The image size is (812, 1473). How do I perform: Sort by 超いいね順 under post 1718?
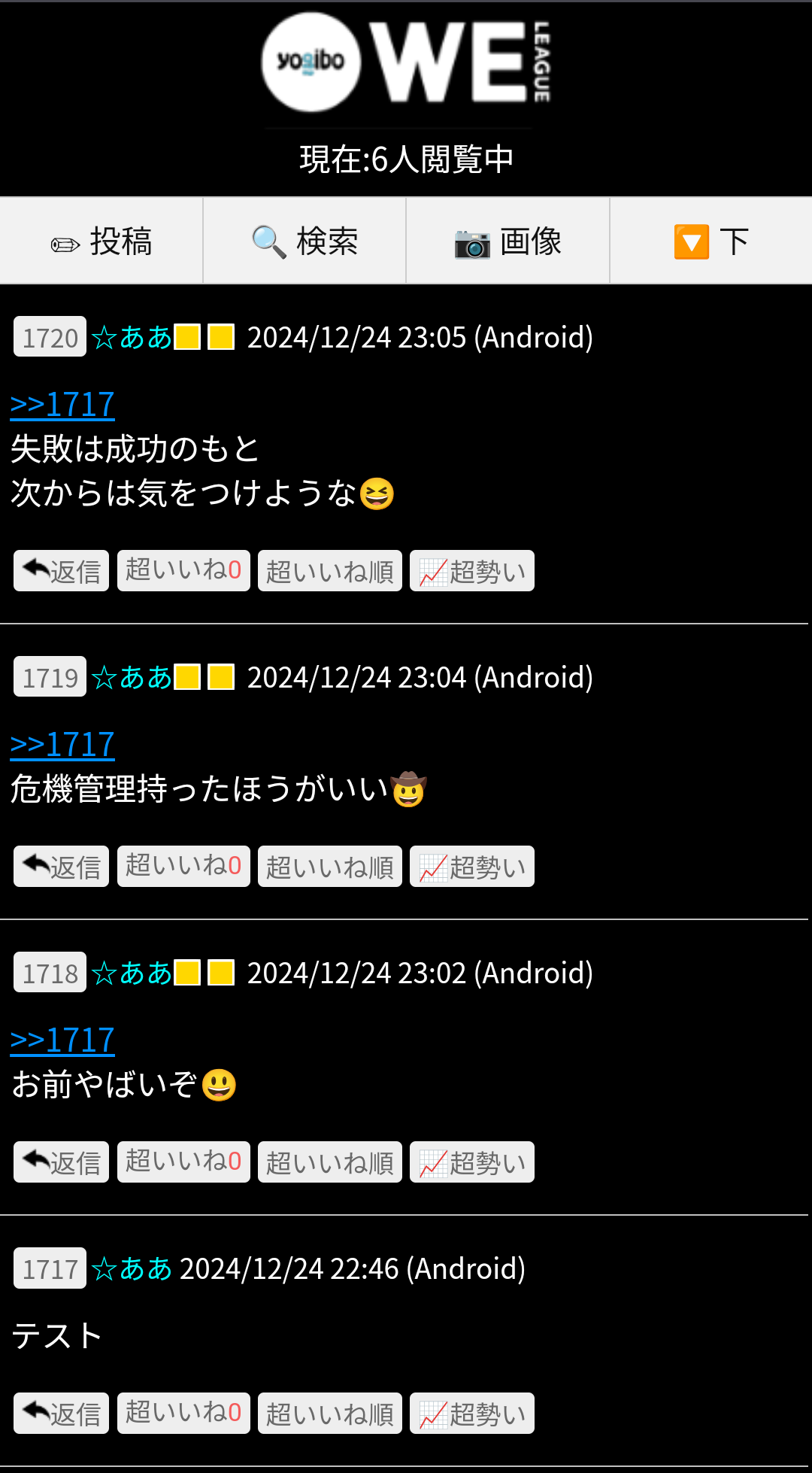click(330, 1162)
